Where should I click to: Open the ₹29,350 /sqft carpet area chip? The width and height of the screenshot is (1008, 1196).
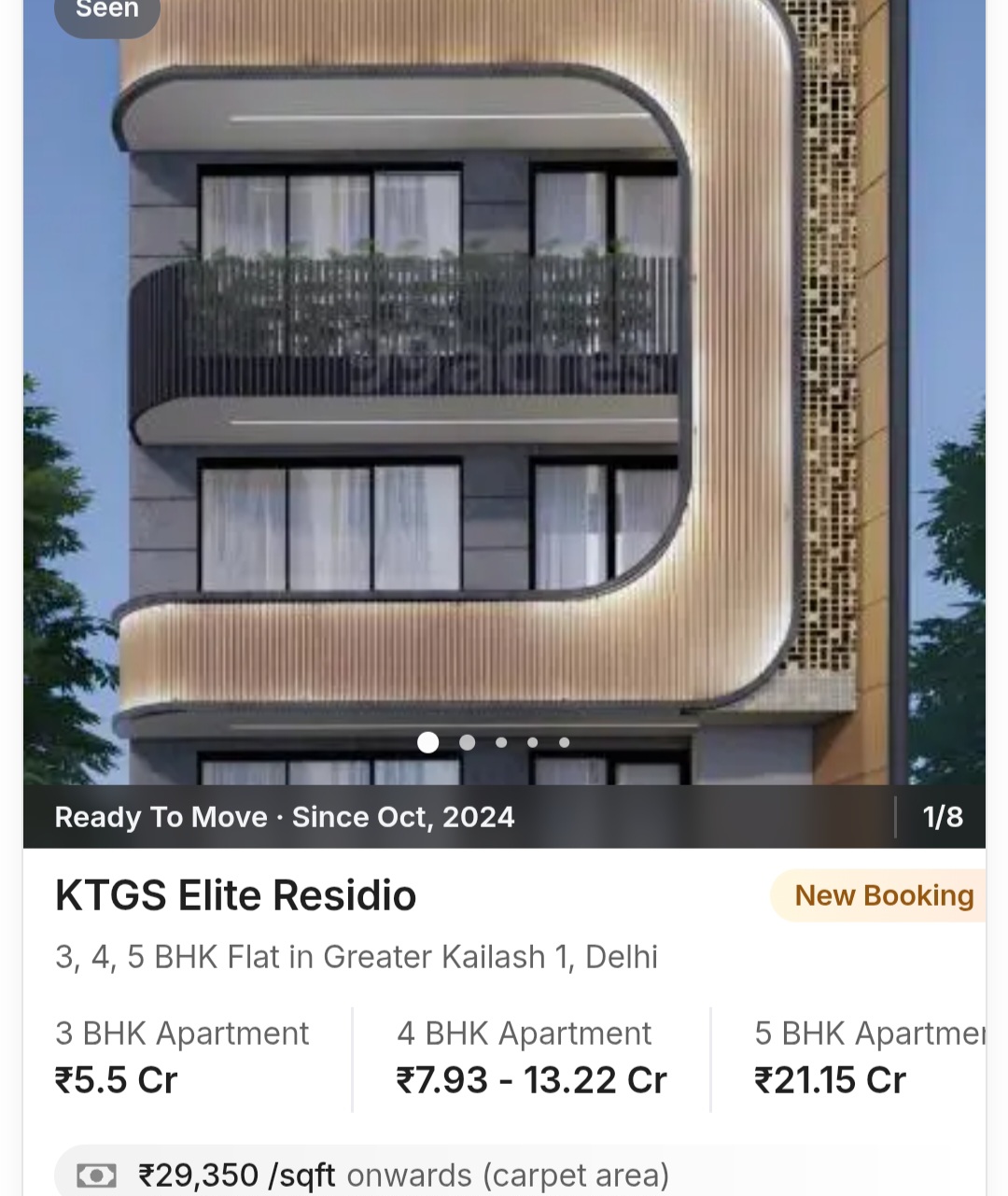coord(403,1175)
